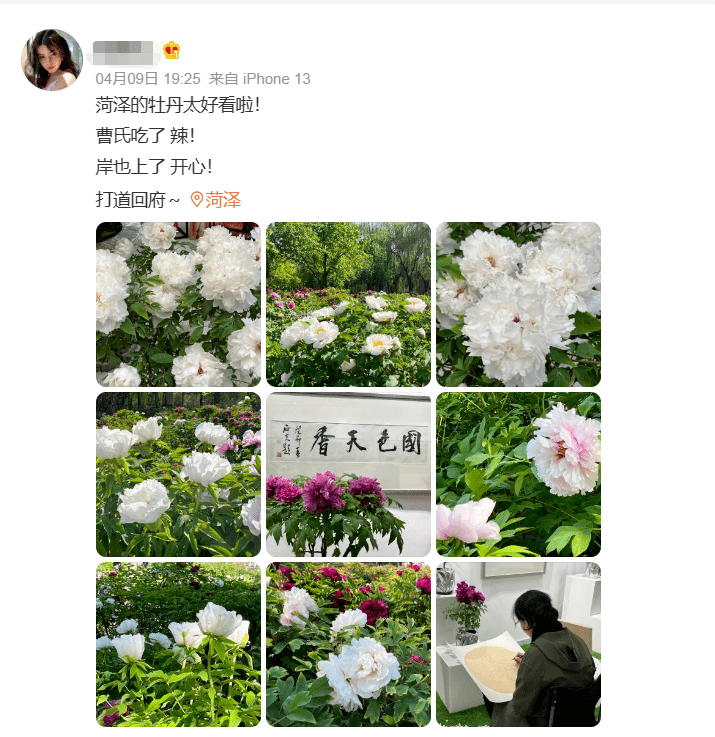Open the blurred username link

pyautogui.click(x=123, y=52)
